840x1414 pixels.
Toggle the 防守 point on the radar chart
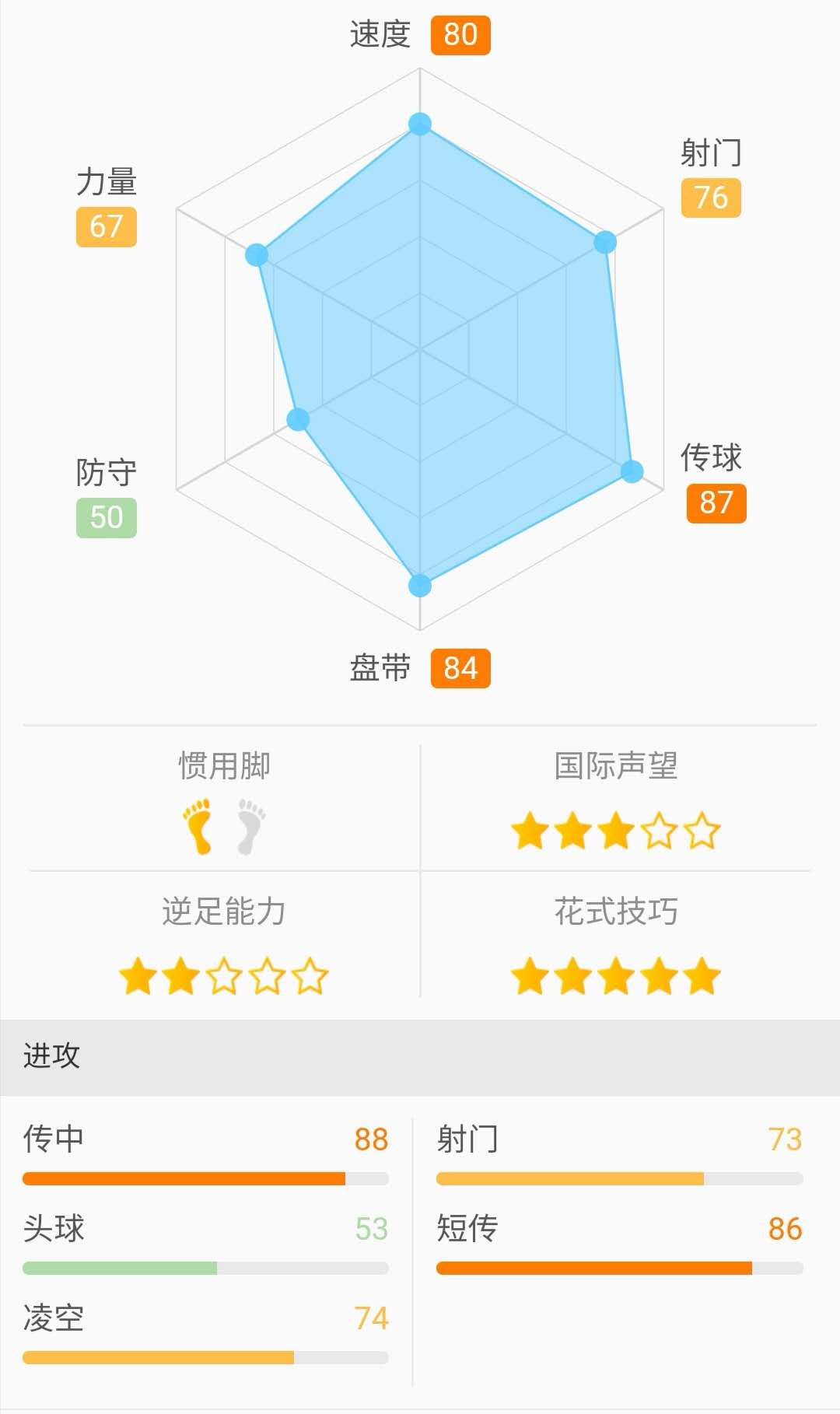click(299, 418)
